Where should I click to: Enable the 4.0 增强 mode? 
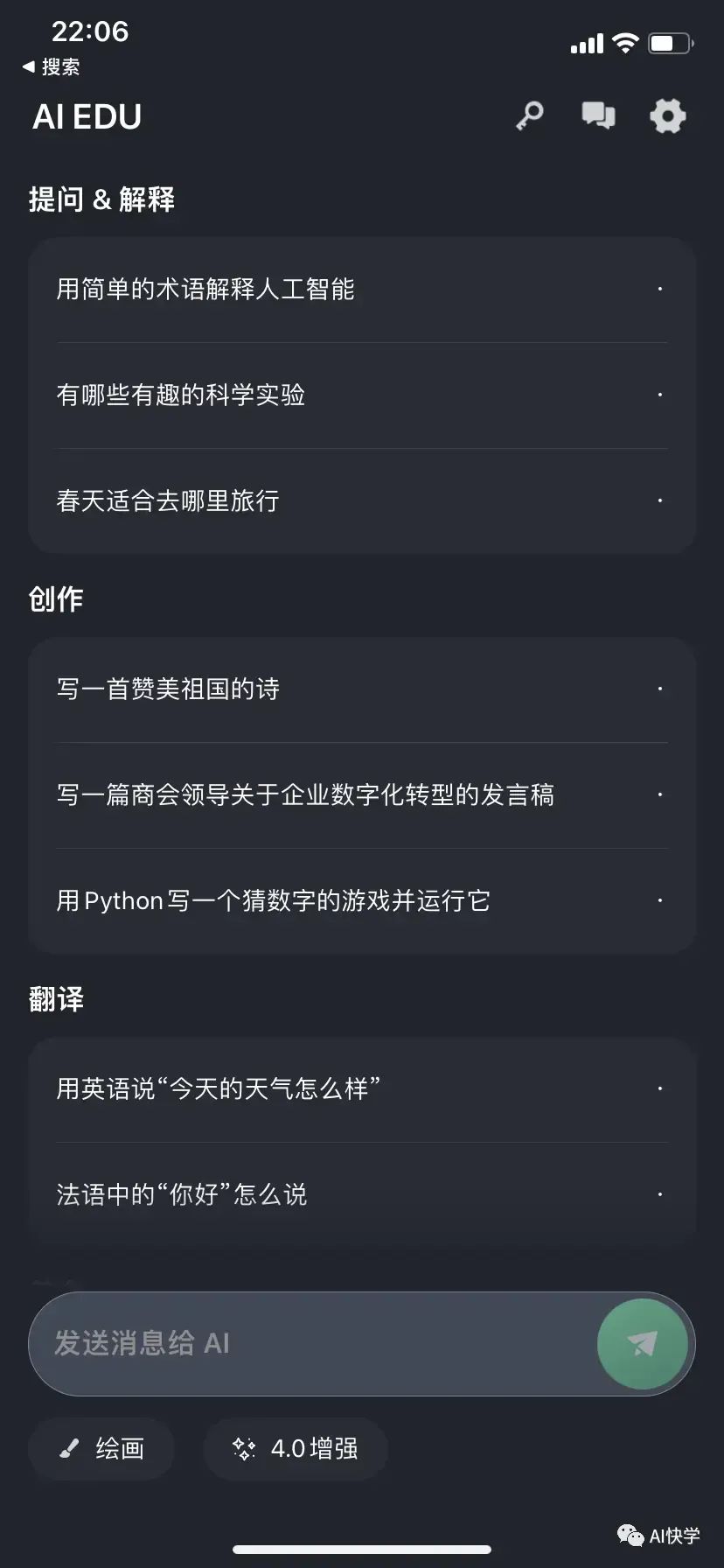coord(295,1449)
